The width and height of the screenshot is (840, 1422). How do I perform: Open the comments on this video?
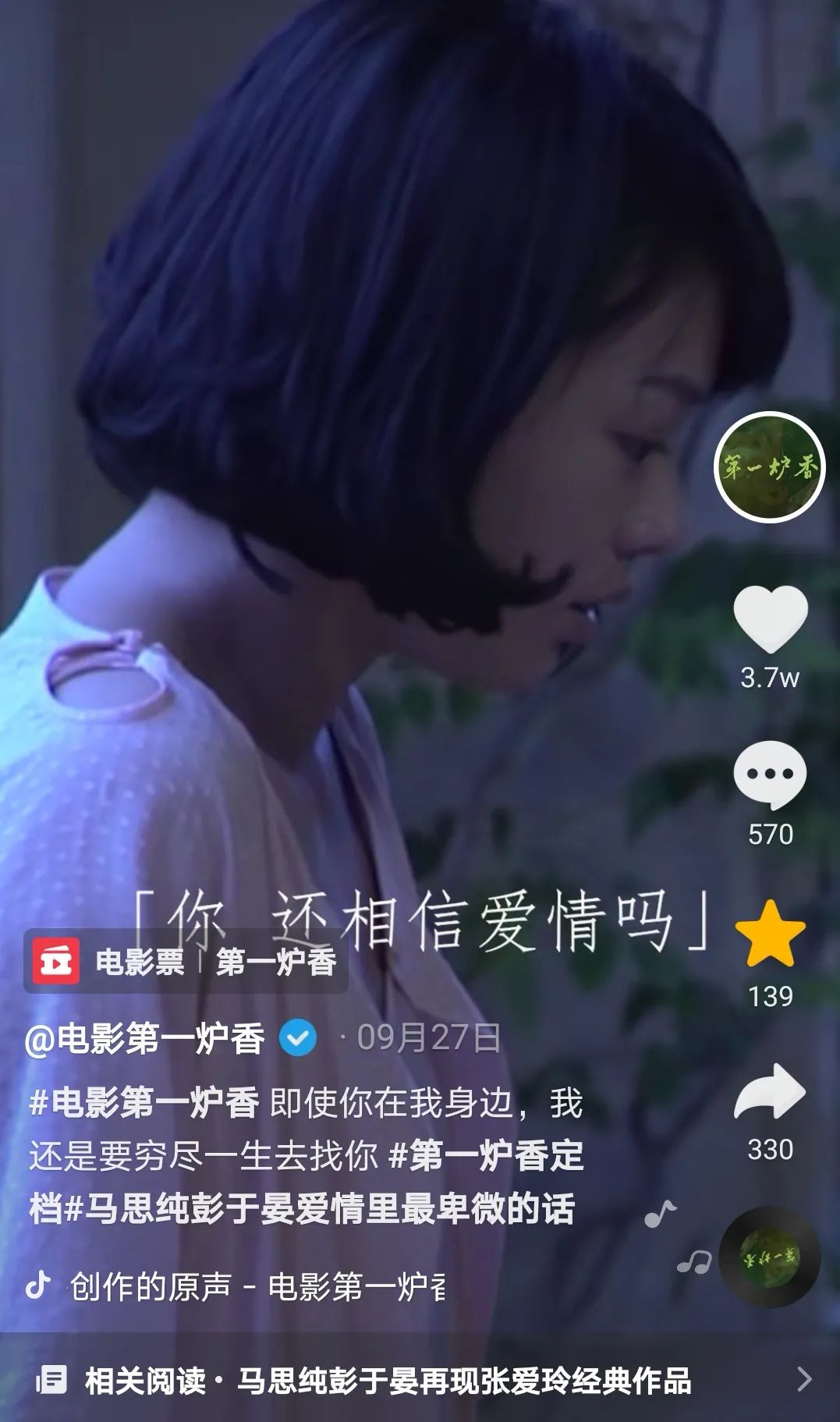[x=770, y=775]
